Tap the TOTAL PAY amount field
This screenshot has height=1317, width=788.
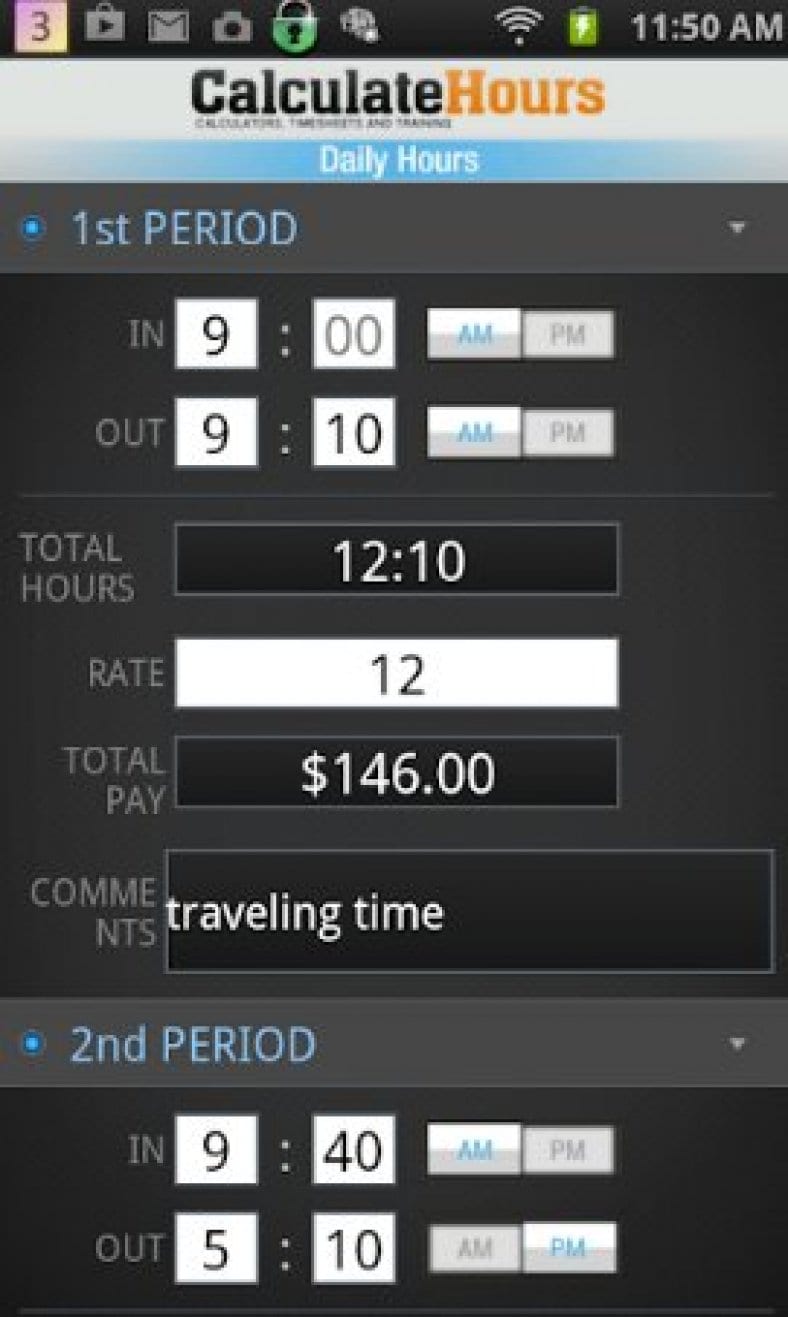pyautogui.click(x=397, y=771)
